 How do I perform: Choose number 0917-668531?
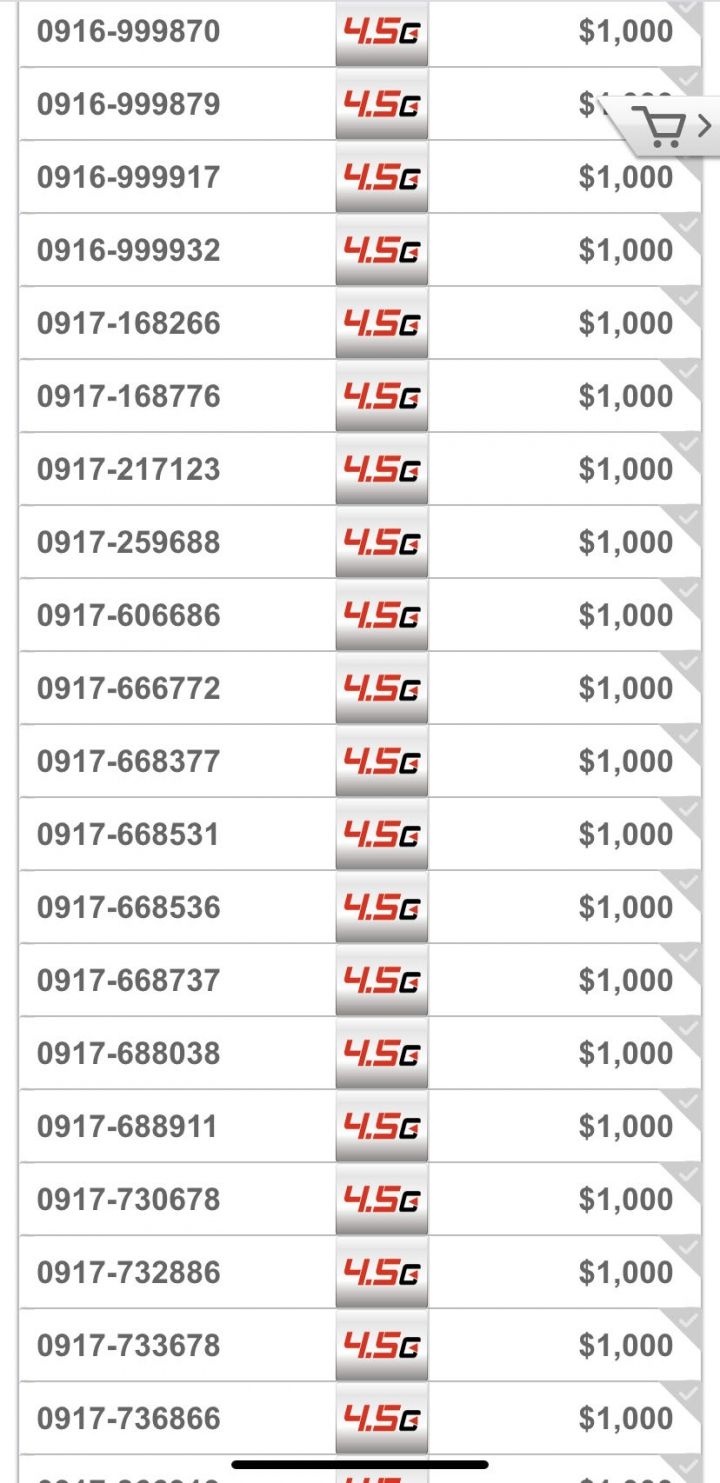360,834
